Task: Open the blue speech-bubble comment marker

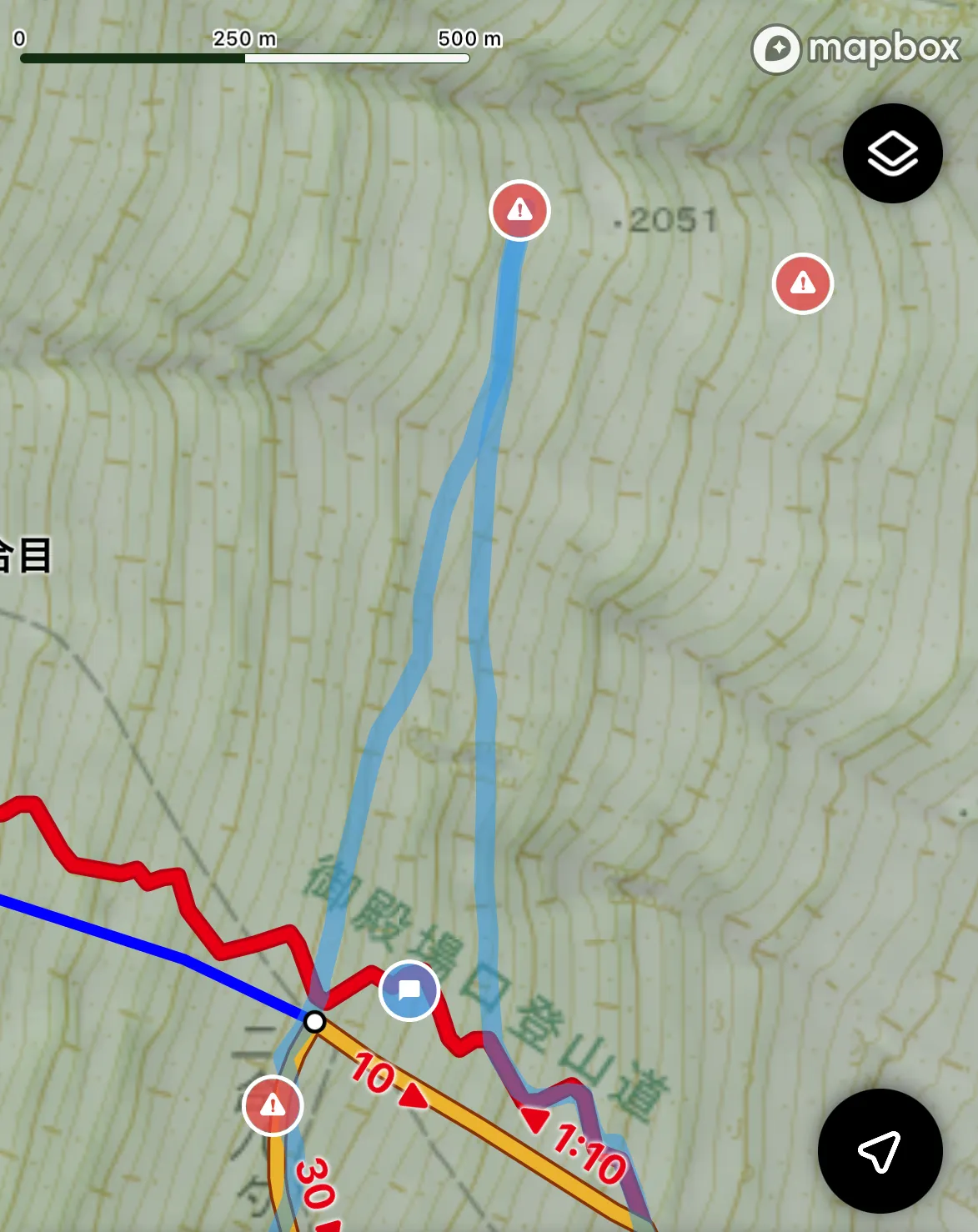Action: coord(409,990)
